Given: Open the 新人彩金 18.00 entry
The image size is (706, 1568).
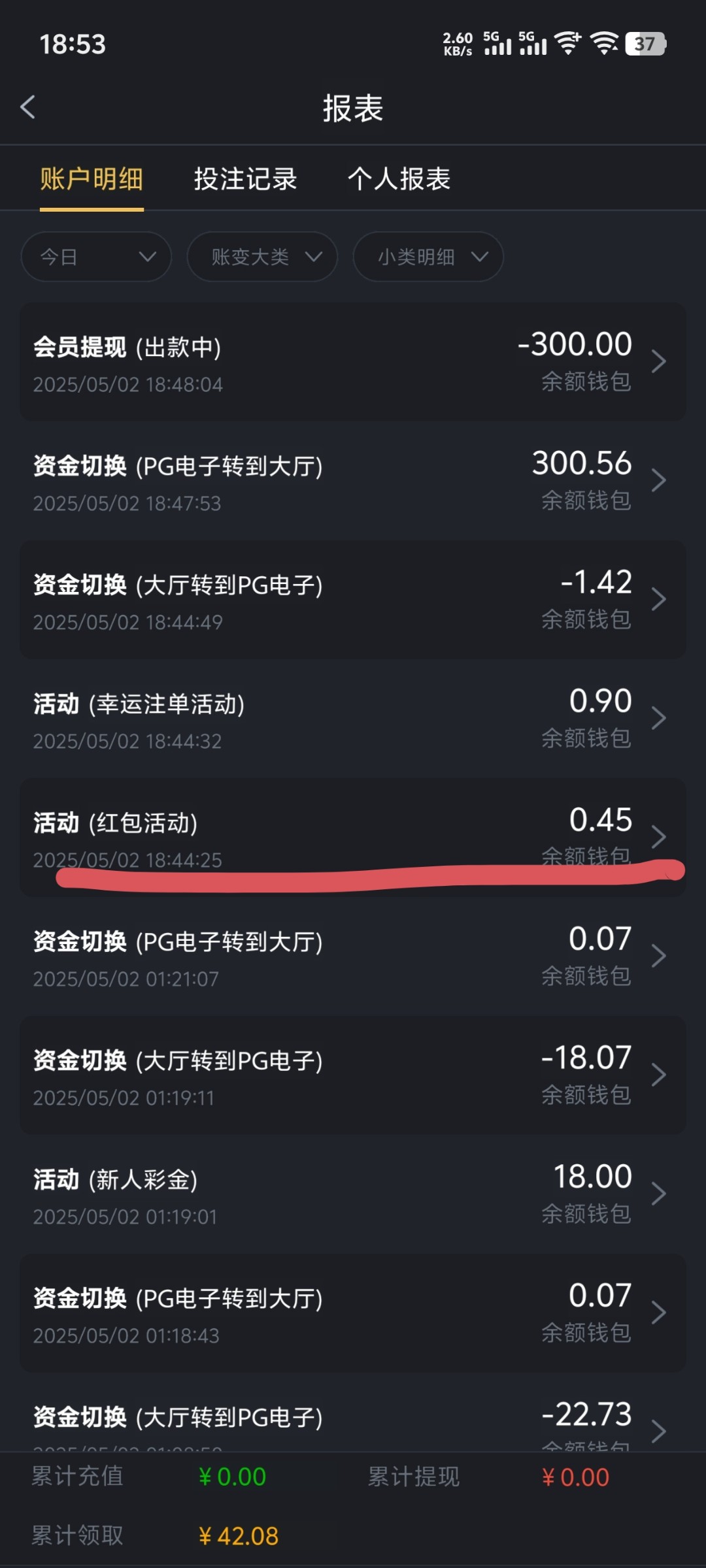Looking at the screenshot, I should pos(353,1194).
